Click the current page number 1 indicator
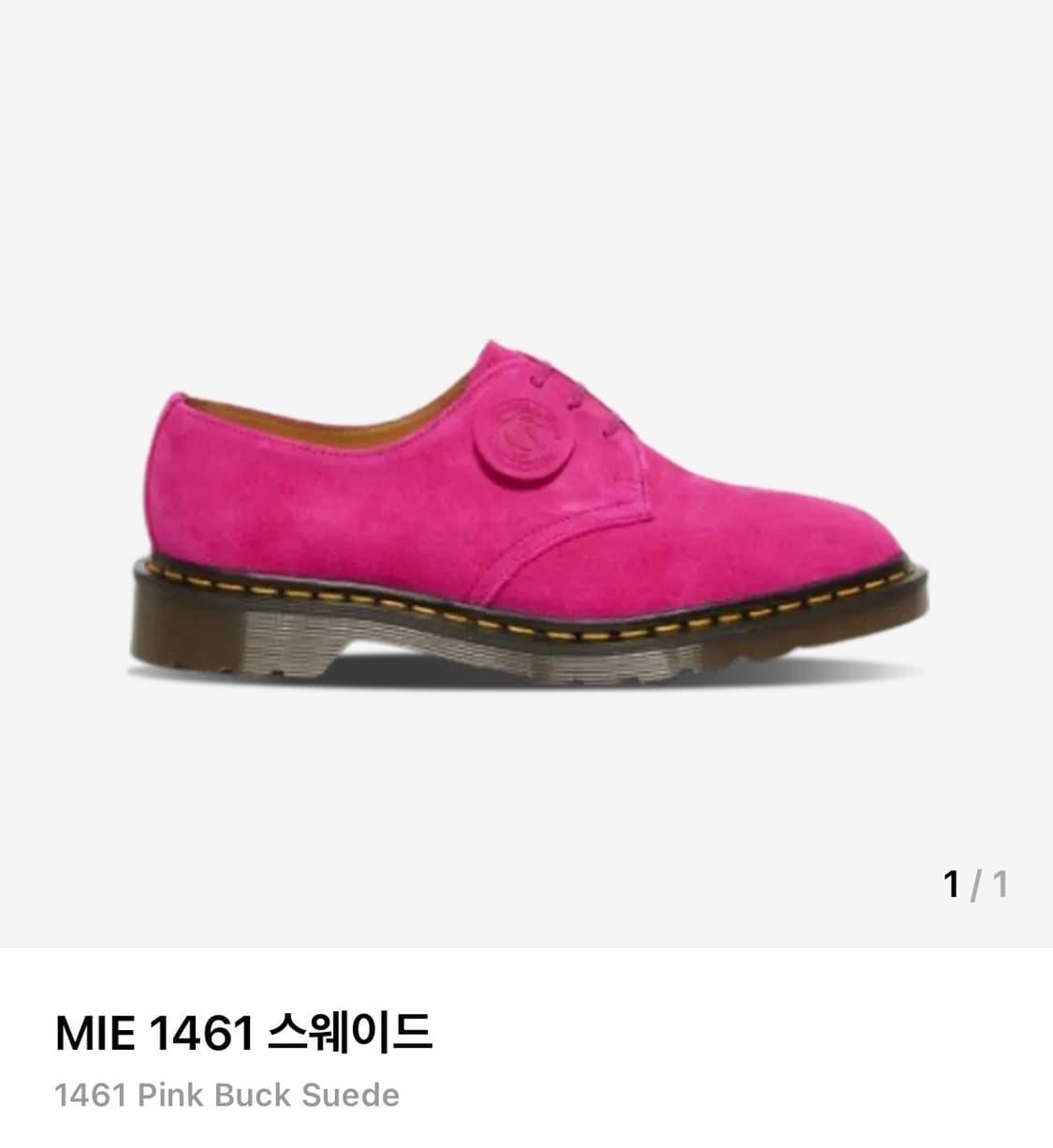 pos(952,884)
